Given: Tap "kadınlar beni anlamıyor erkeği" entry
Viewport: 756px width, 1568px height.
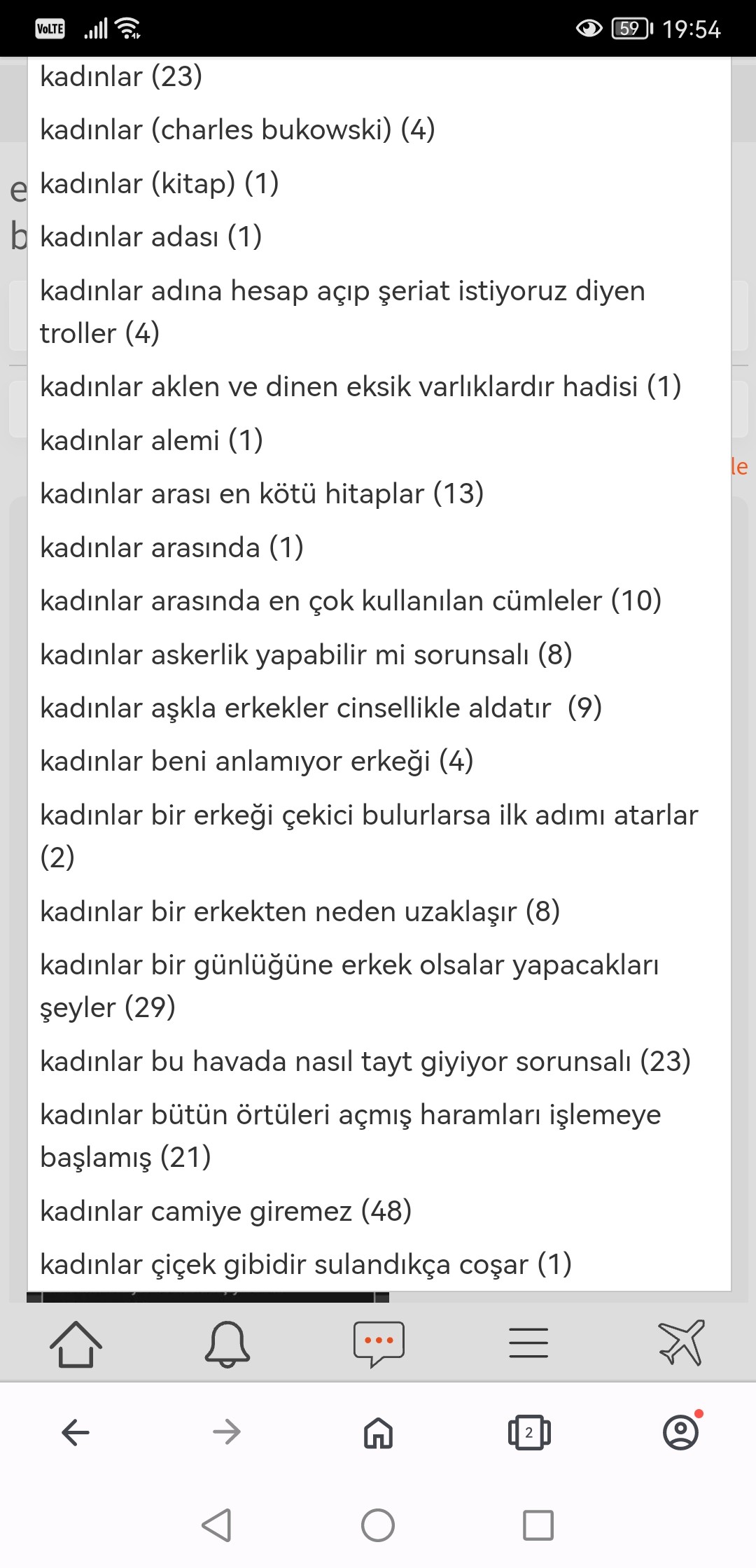Looking at the screenshot, I should tap(379, 761).
